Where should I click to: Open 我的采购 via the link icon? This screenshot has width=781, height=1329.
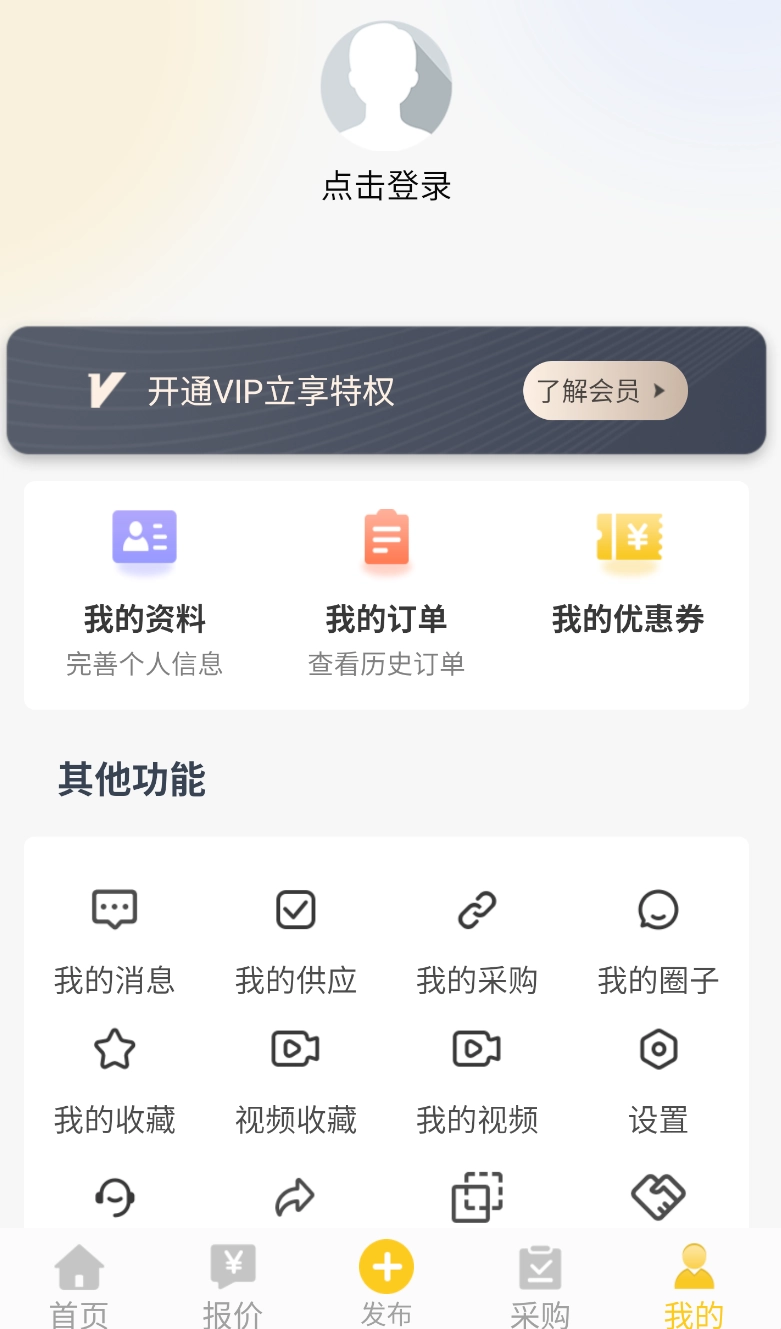tap(476, 935)
